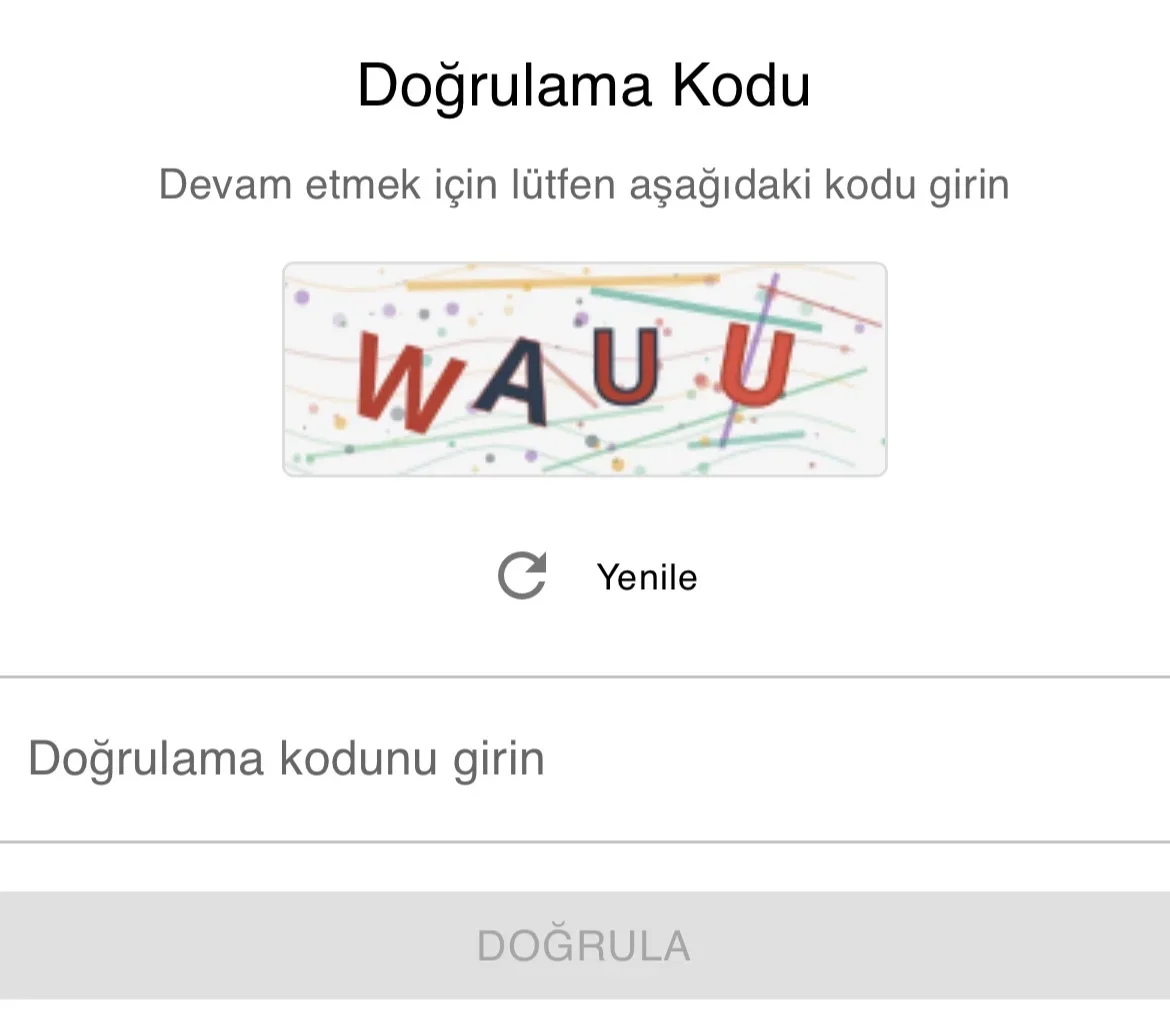Focus the Doğrulama kodunu girin field
Image resolution: width=1170 pixels, height=1020 pixels.
(x=585, y=759)
